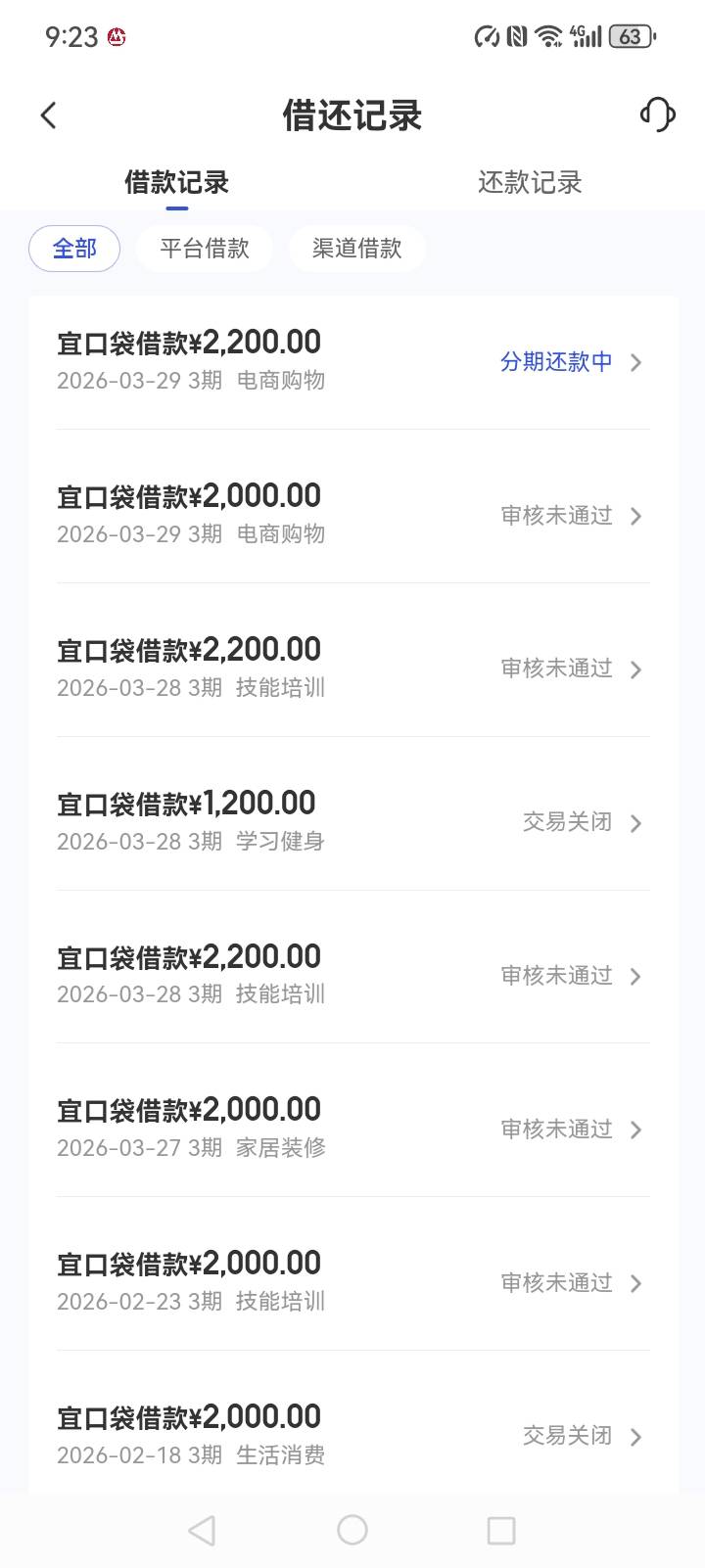
Task: Contact customer service via headset icon
Action: click(657, 115)
